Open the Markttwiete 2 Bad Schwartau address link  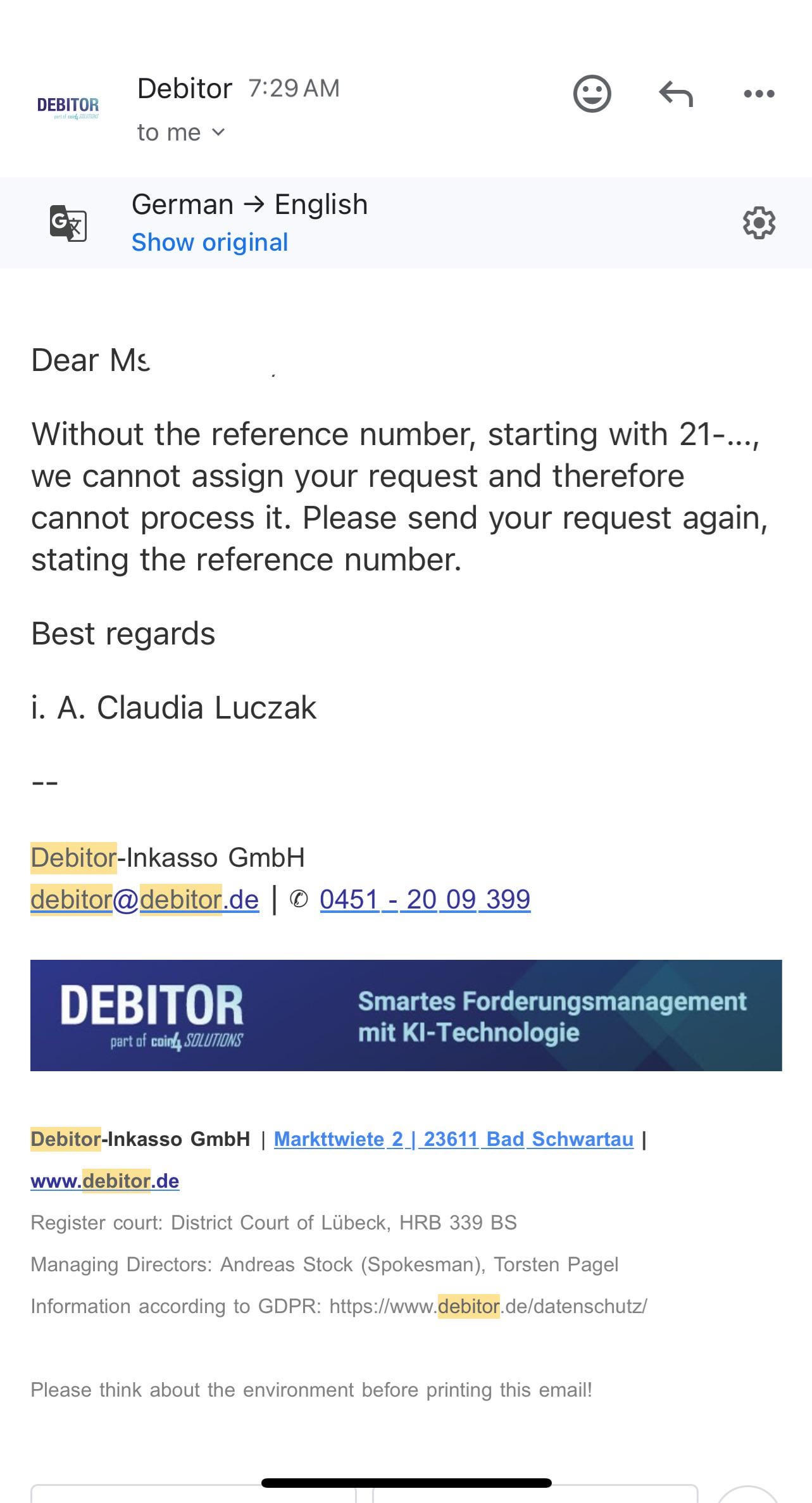[453, 1139]
